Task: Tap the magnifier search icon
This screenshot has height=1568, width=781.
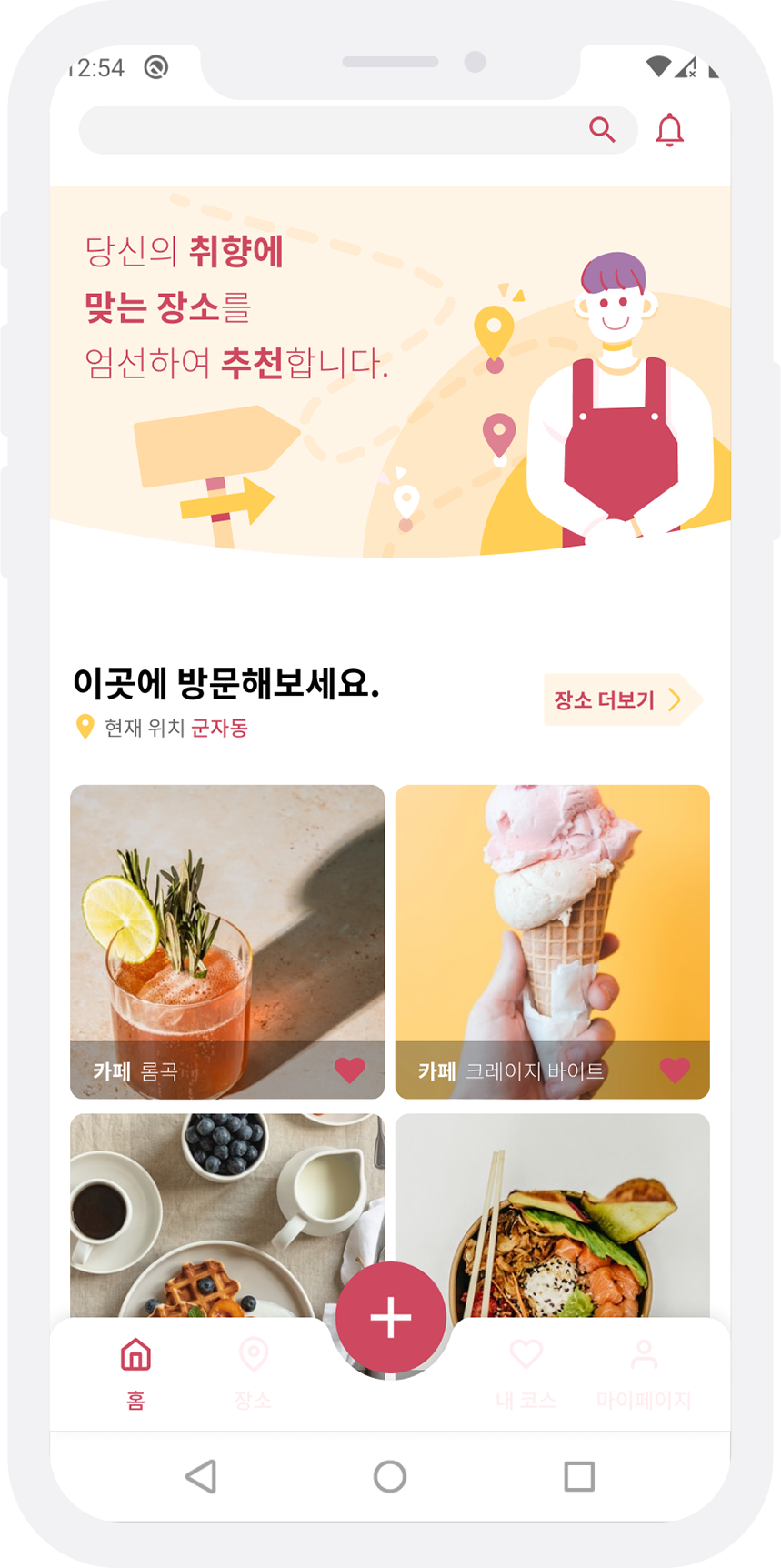Action: 602,130
